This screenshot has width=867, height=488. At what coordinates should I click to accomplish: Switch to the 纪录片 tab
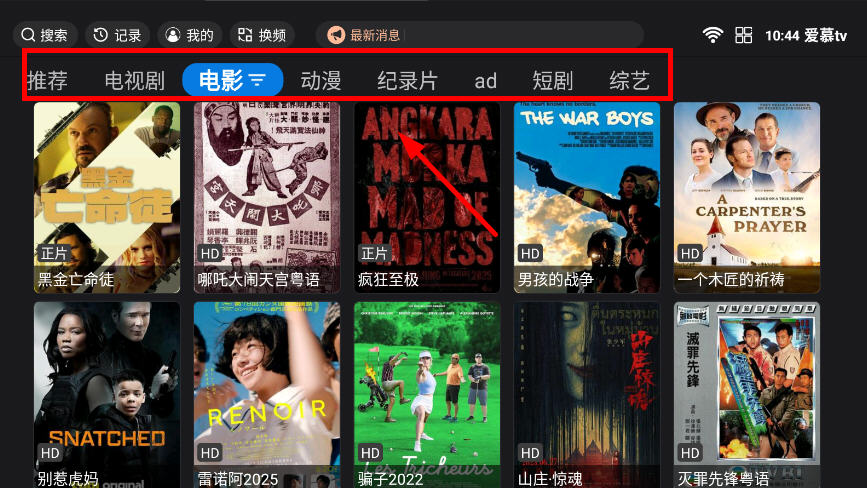[407, 80]
